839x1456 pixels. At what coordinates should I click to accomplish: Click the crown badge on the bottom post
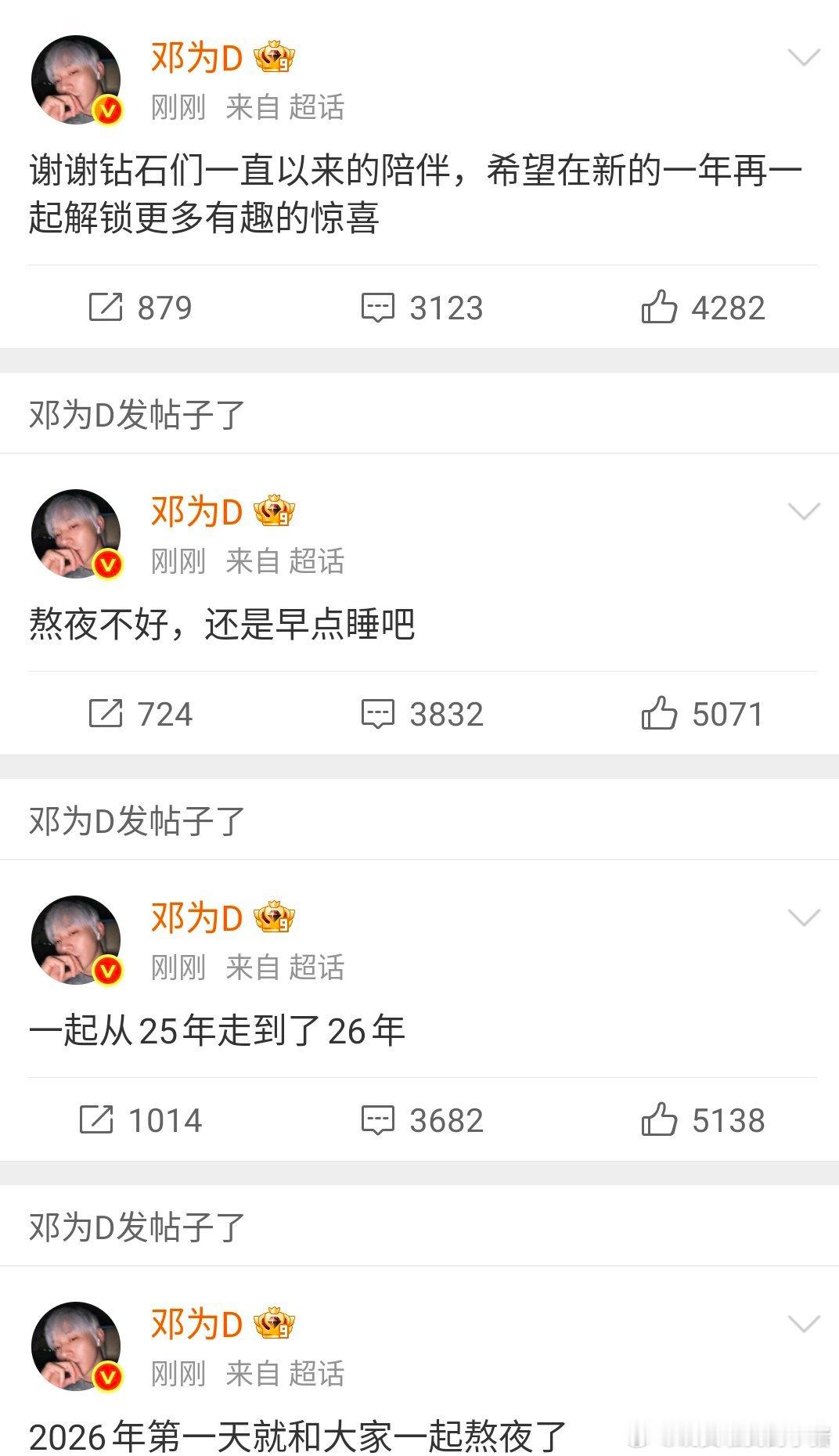point(272,1323)
